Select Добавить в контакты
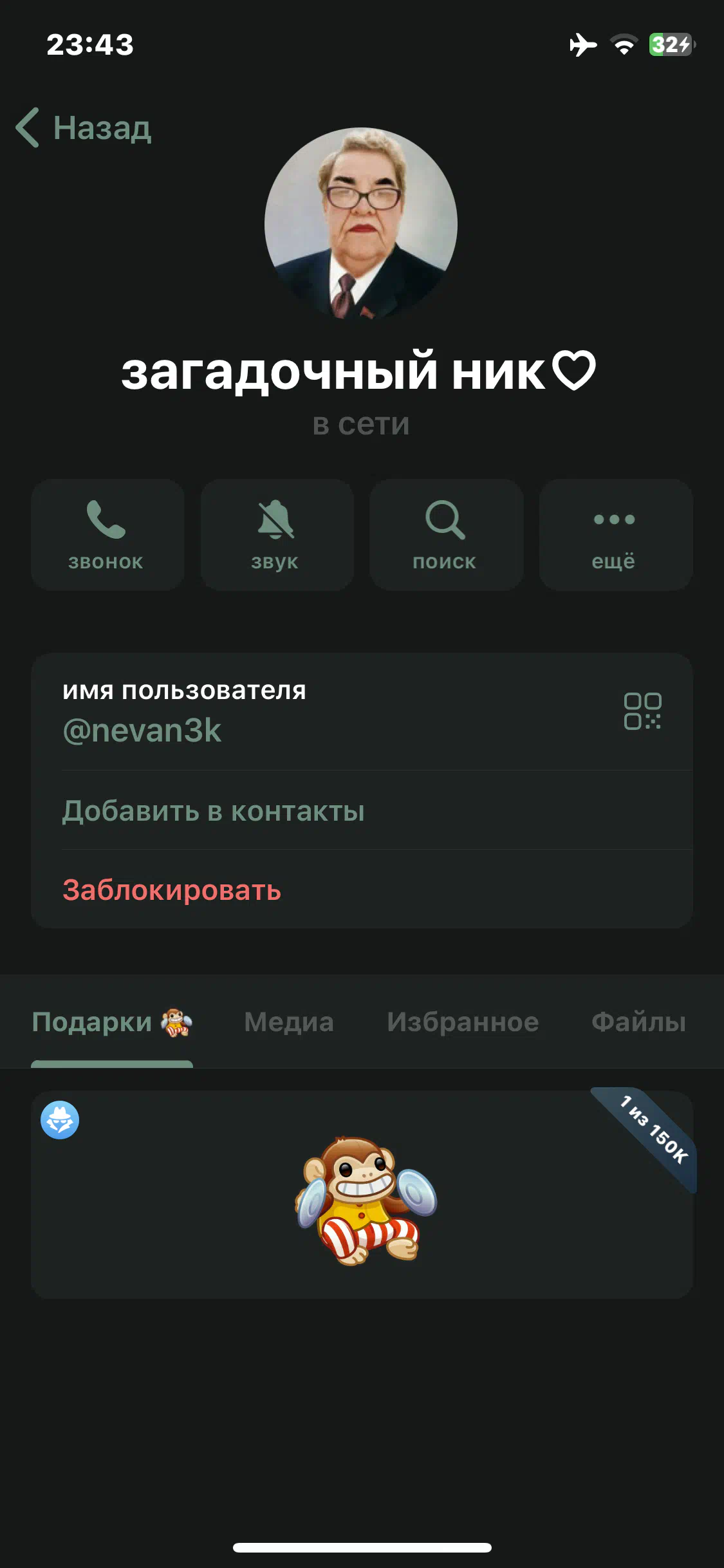 [362, 810]
